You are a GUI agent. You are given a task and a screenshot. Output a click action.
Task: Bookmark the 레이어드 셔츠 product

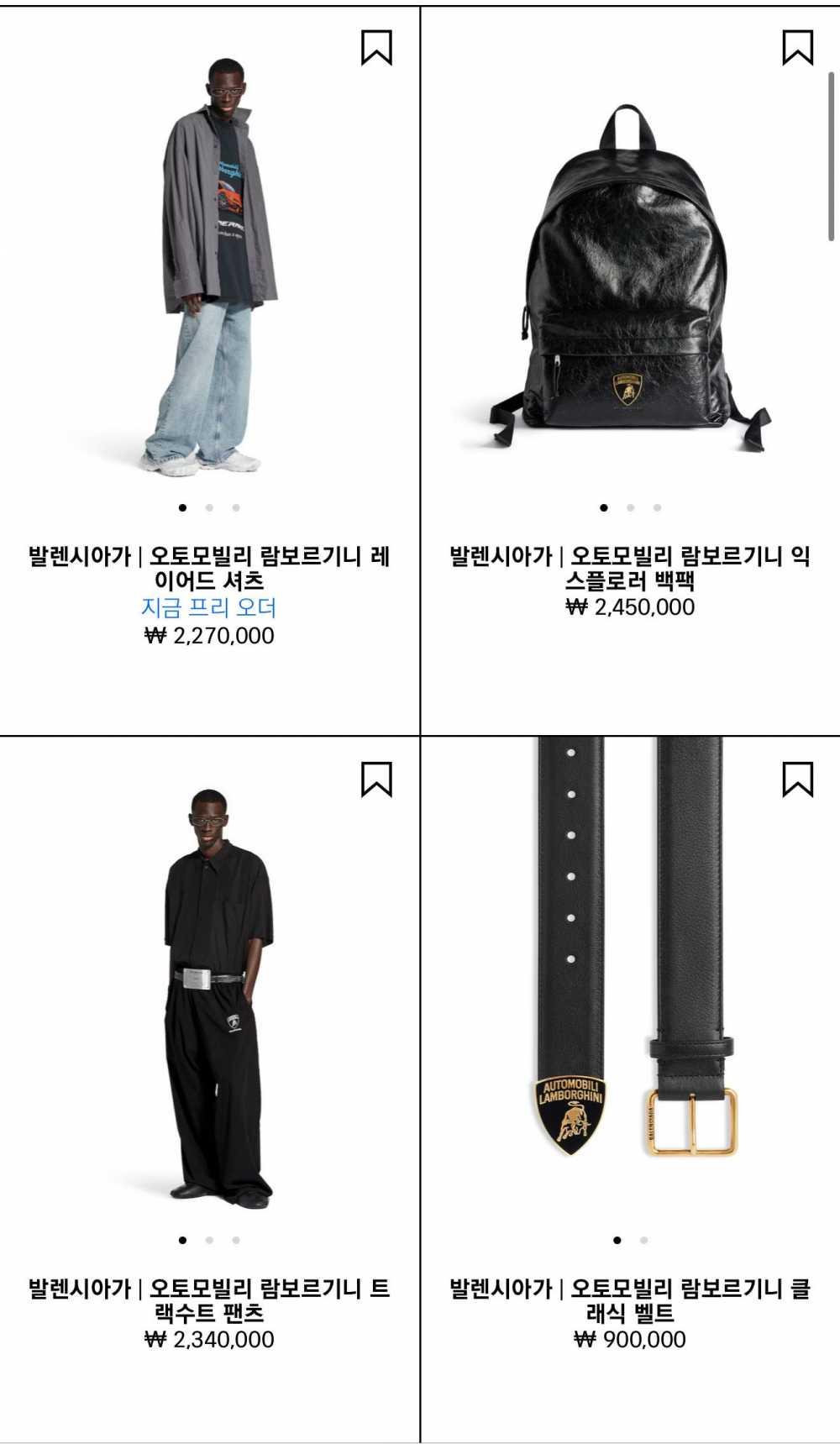tap(376, 48)
